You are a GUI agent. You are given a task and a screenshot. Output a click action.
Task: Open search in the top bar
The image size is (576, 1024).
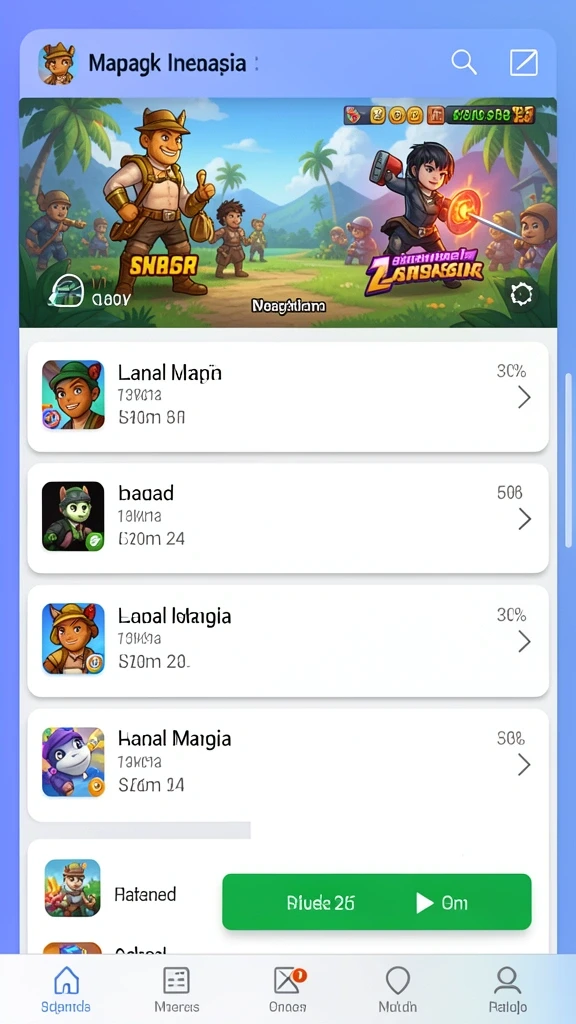coord(464,63)
